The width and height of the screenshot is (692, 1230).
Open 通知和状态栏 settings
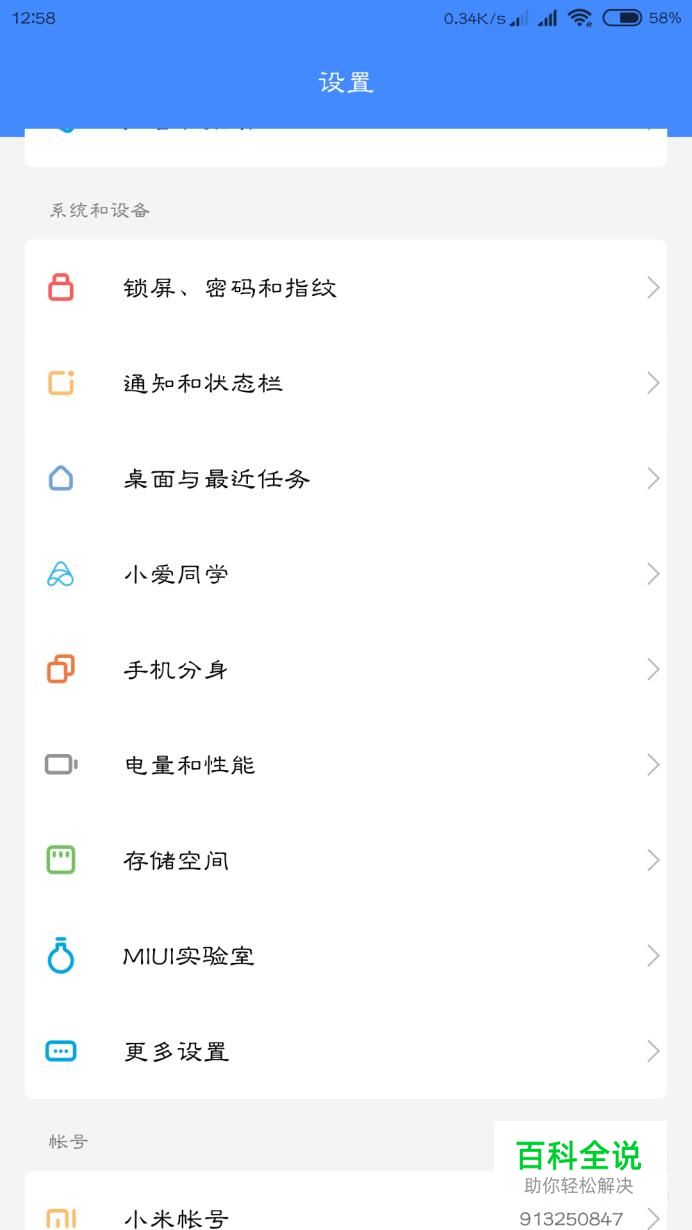tap(203, 383)
